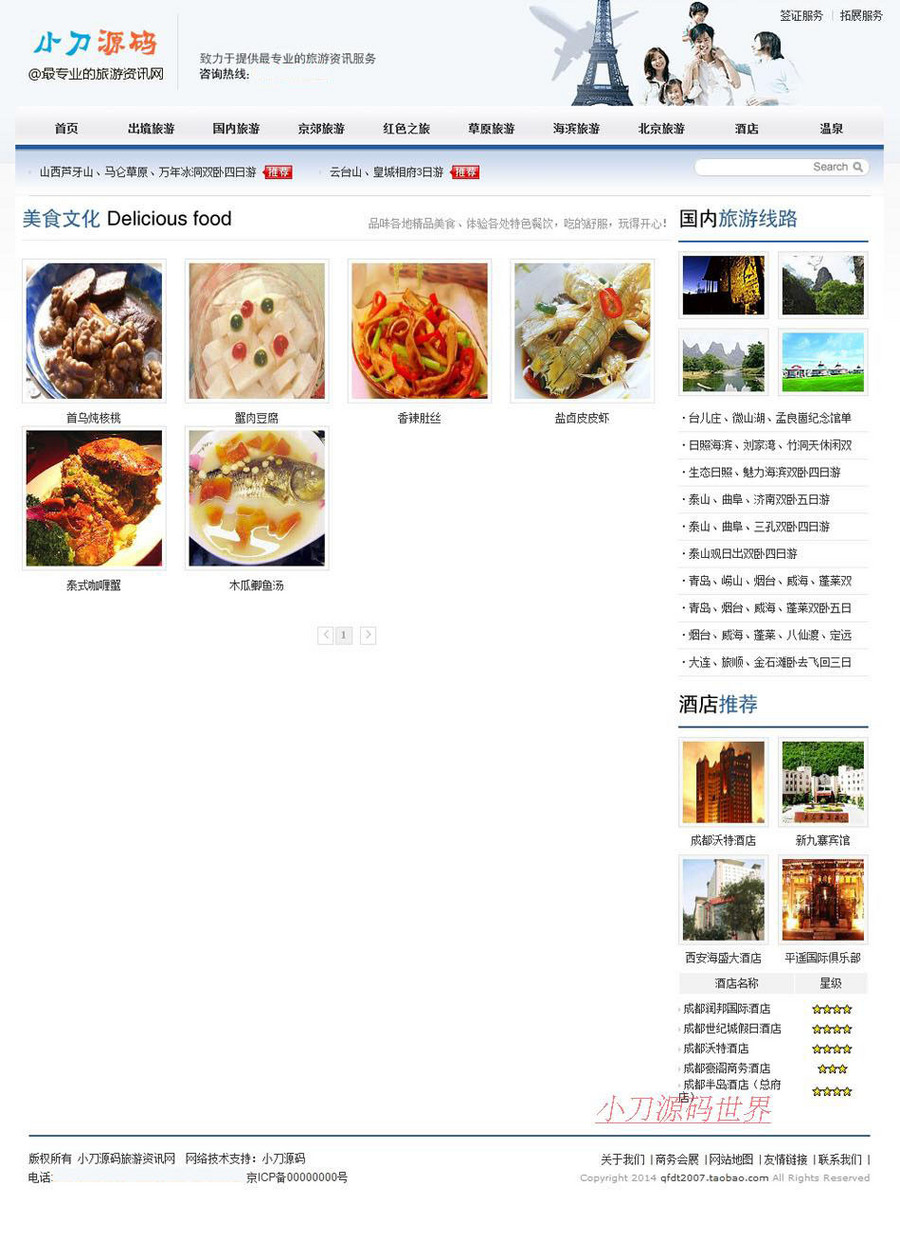
Task: Open 成都沃特酒店 hotel picture
Action: tap(723, 782)
